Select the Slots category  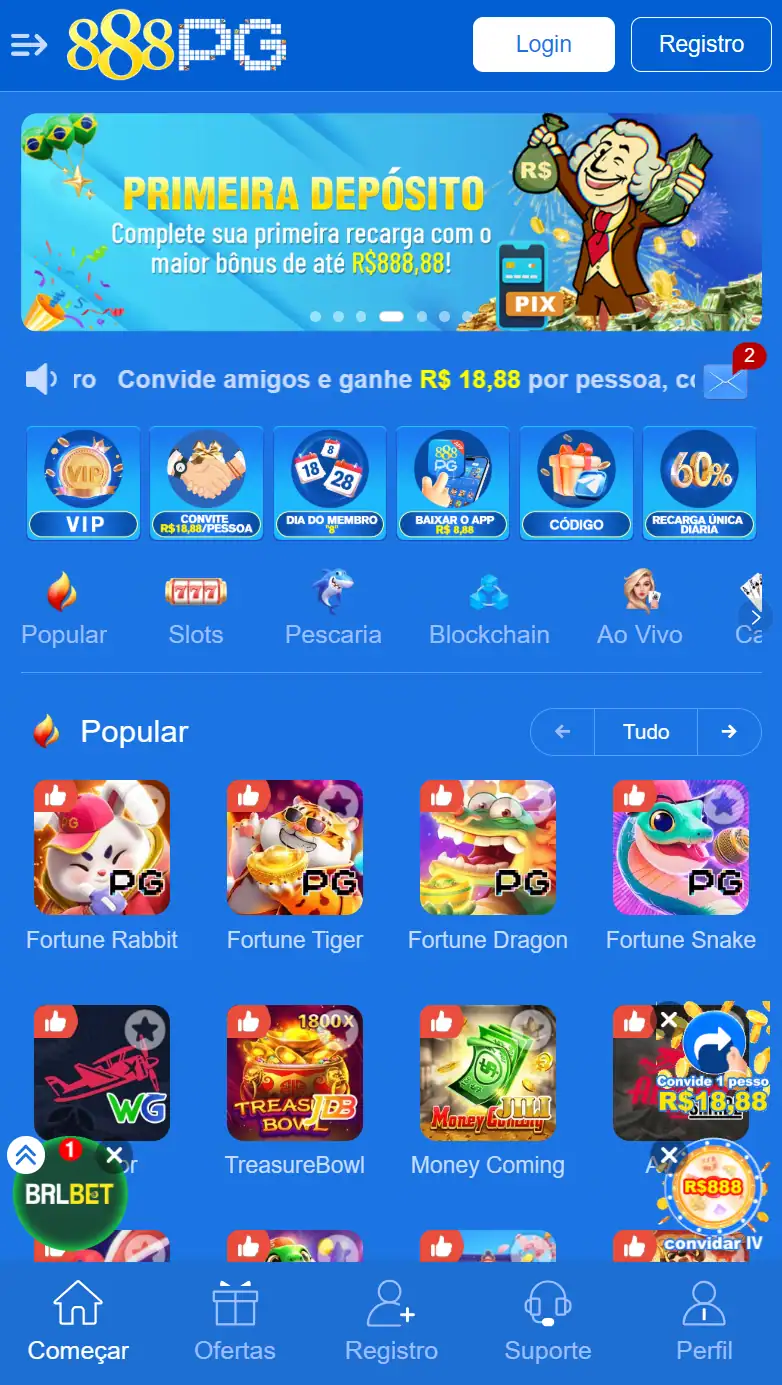tap(196, 608)
